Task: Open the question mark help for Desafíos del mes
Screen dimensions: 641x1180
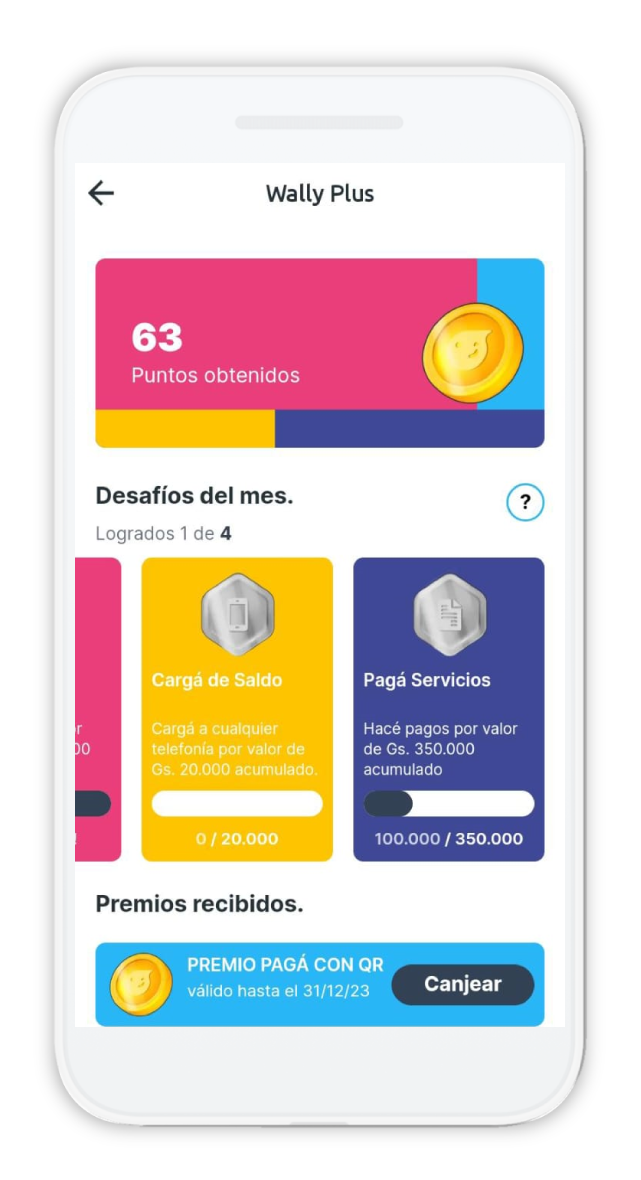Action: 525,503
